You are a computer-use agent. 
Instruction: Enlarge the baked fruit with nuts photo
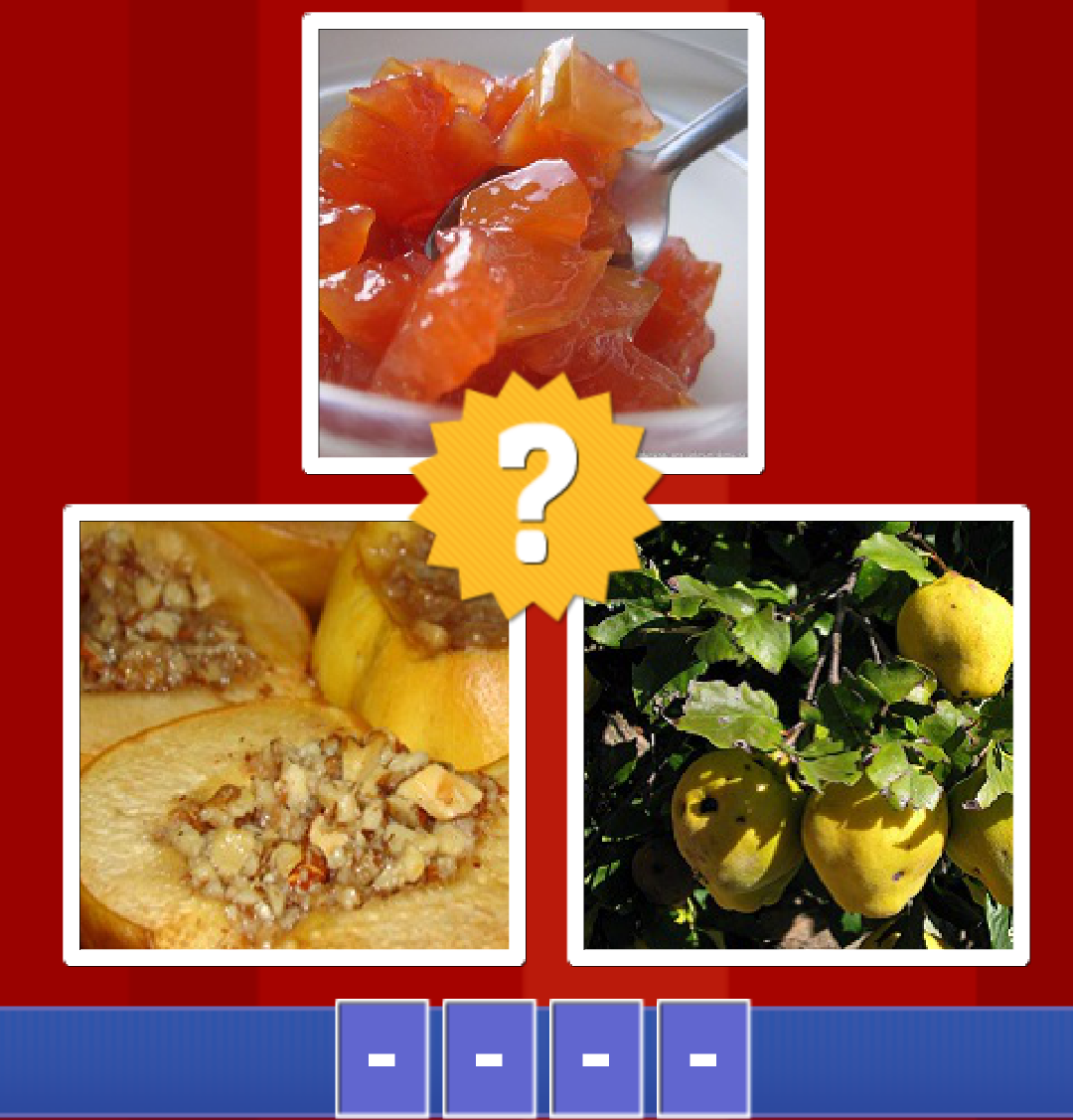(x=294, y=735)
